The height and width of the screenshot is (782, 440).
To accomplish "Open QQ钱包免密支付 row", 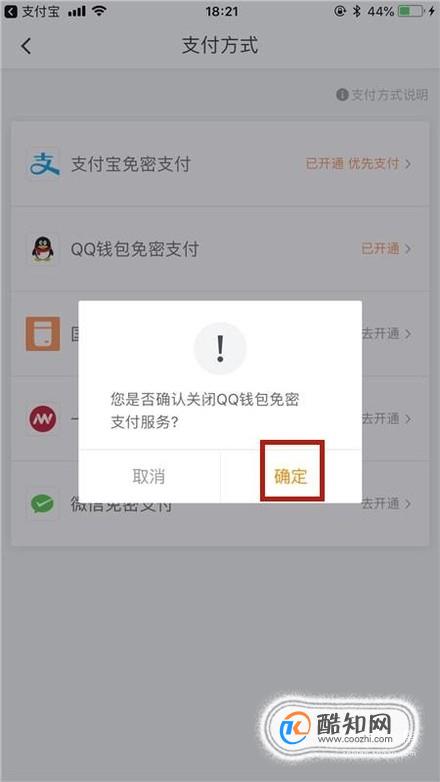I will click(220, 248).
